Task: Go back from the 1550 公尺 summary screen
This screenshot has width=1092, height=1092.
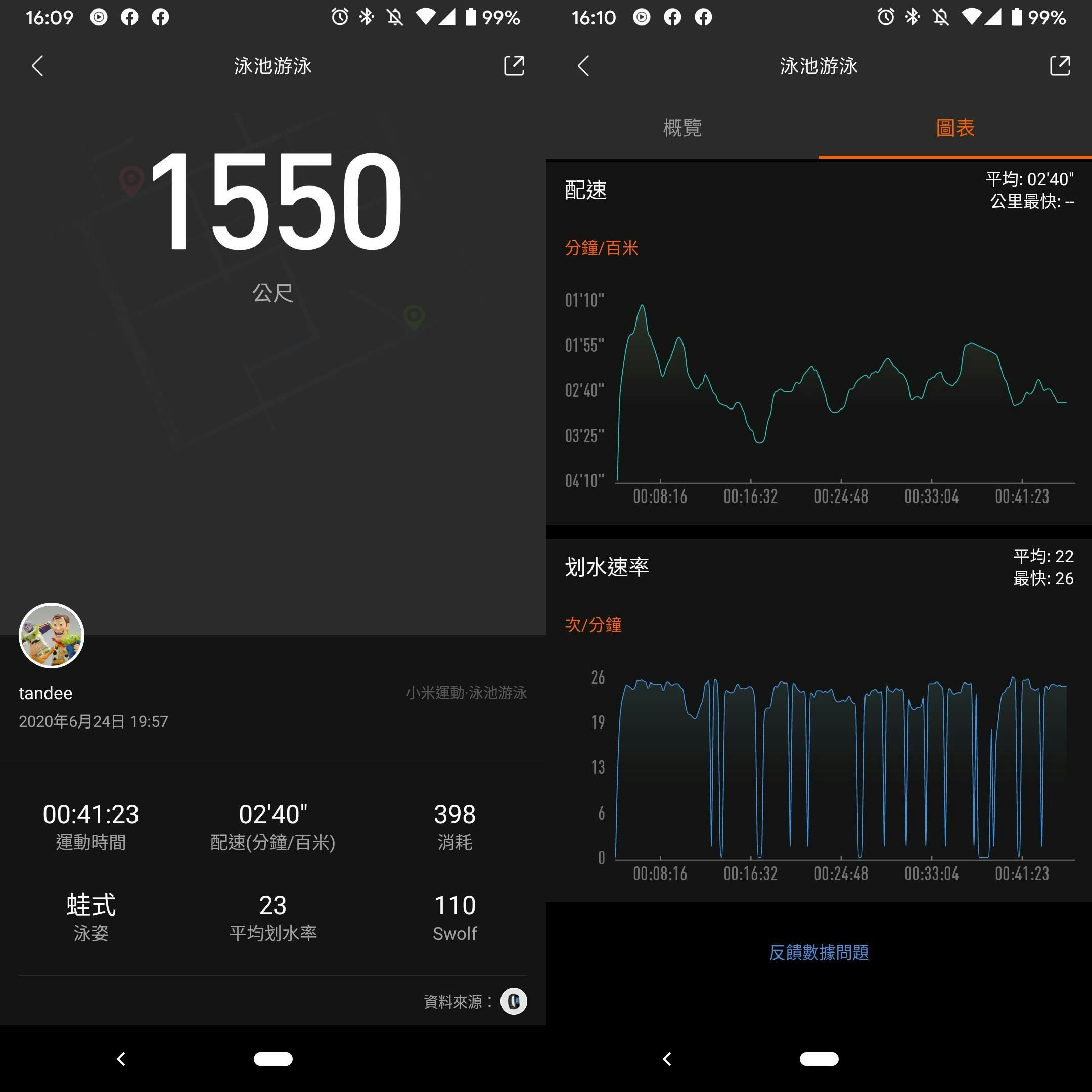Action: pyautogui.click(x=38, y=66)
